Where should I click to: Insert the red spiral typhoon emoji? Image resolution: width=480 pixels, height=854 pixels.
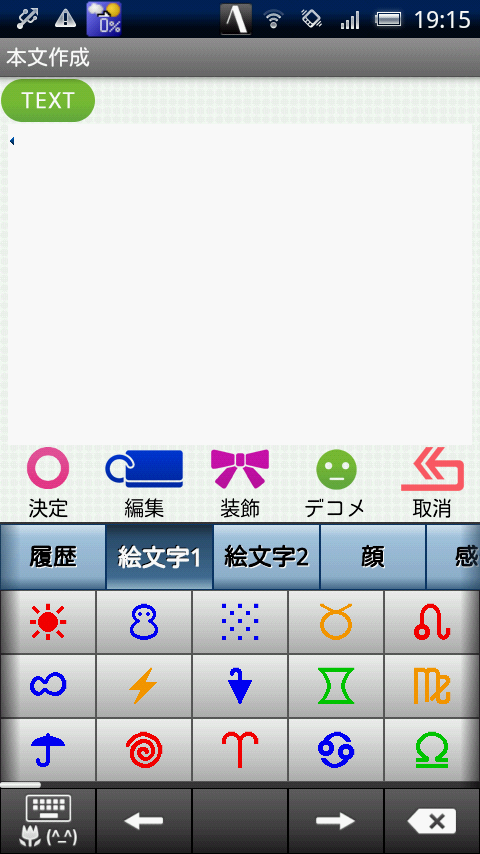click(144, 749)
